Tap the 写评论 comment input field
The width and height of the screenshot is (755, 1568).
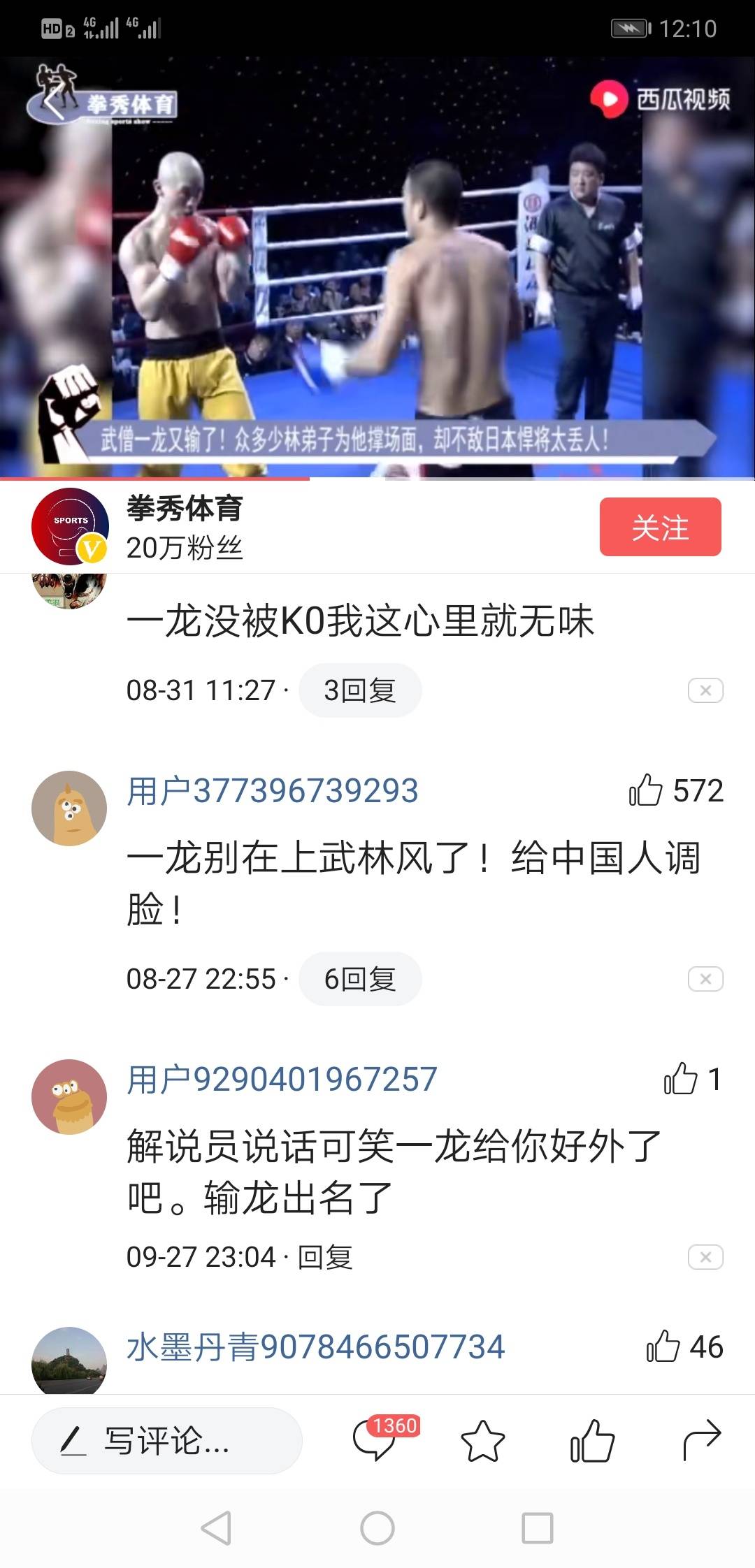pyautogui.click(x=166, y=1441)
